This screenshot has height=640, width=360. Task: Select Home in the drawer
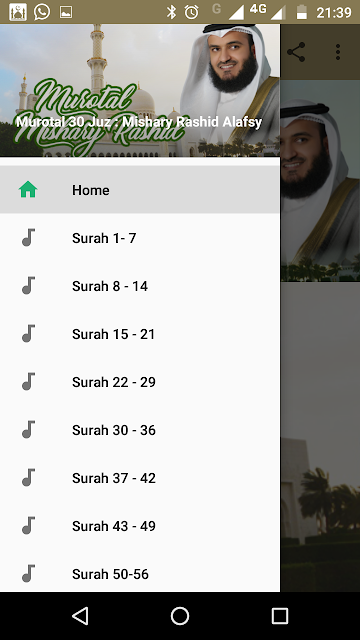pos(140,190)
